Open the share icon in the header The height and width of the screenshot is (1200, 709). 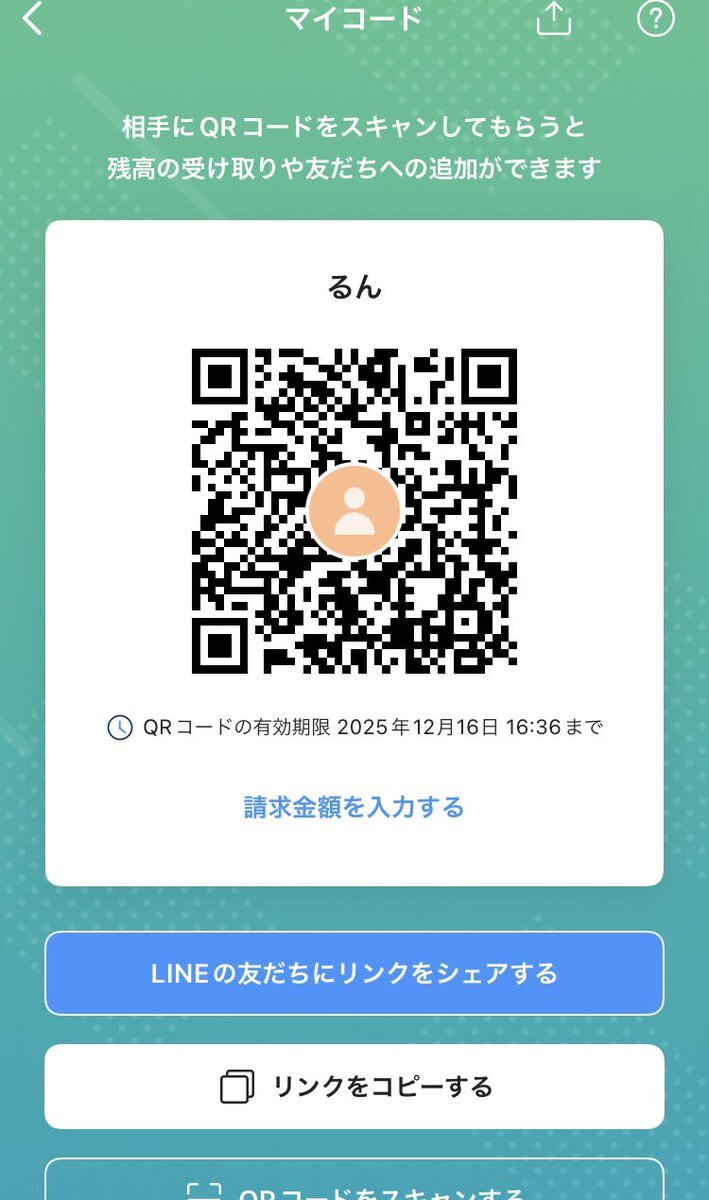553,18
